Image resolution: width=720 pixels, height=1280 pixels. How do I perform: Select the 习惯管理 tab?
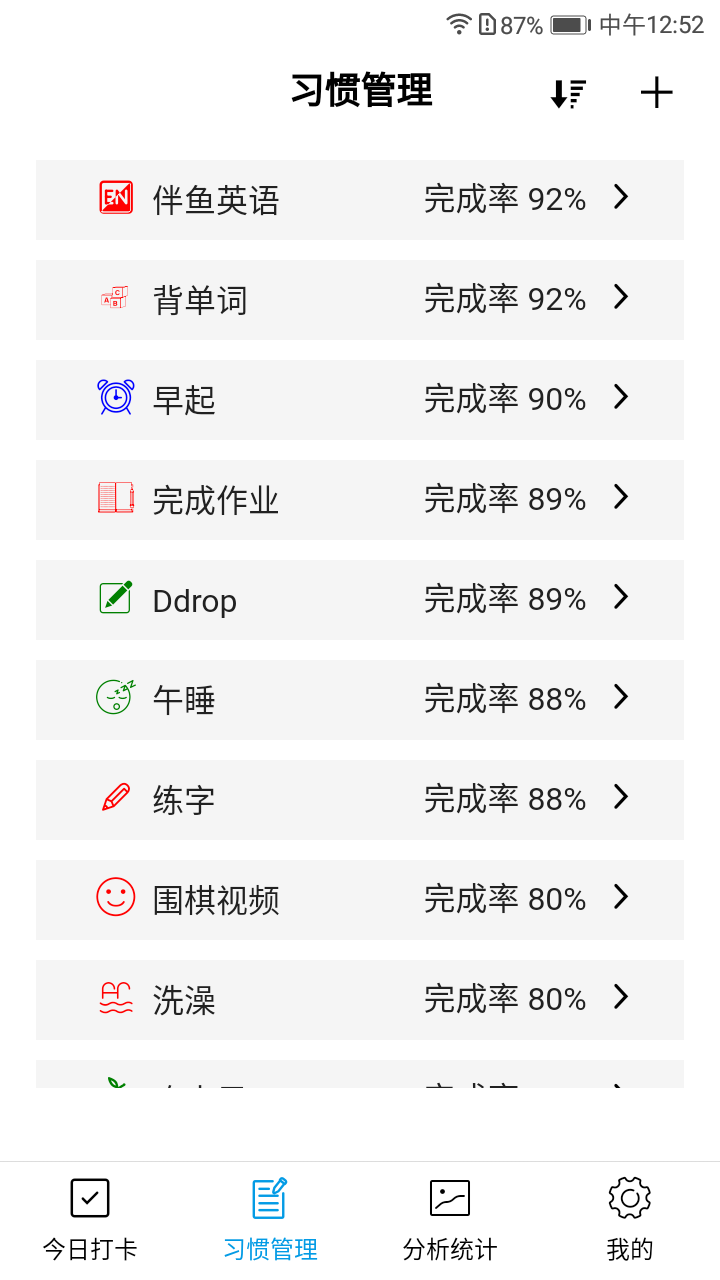click(x=270, y=1220)
